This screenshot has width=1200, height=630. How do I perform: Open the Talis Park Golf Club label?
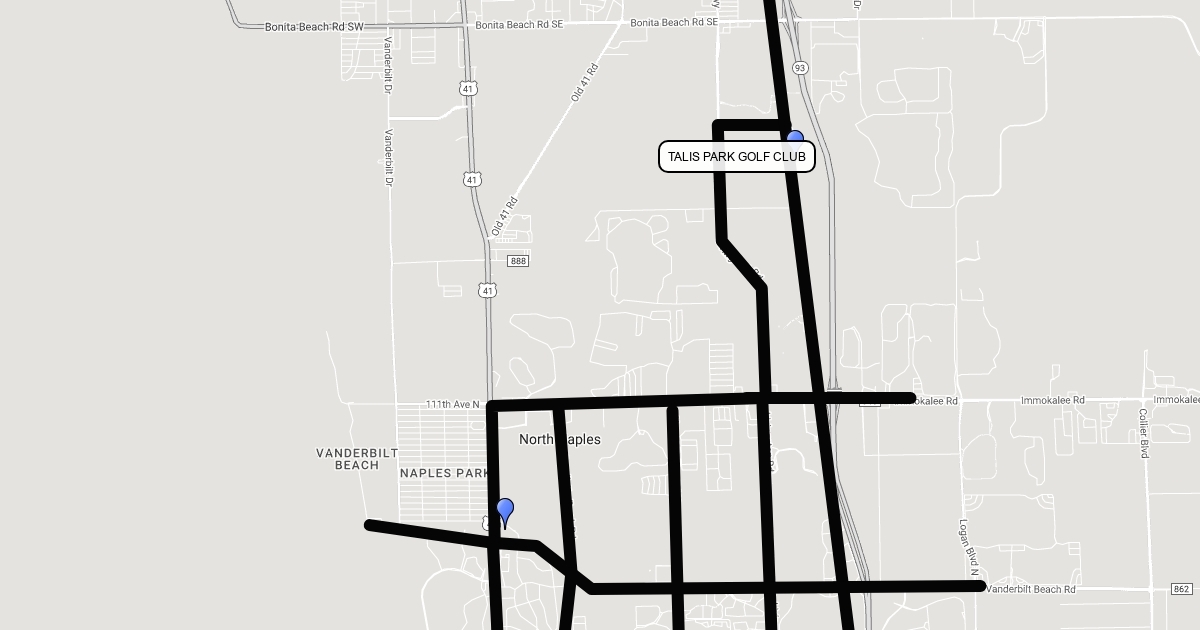click(x=736, y=157)
